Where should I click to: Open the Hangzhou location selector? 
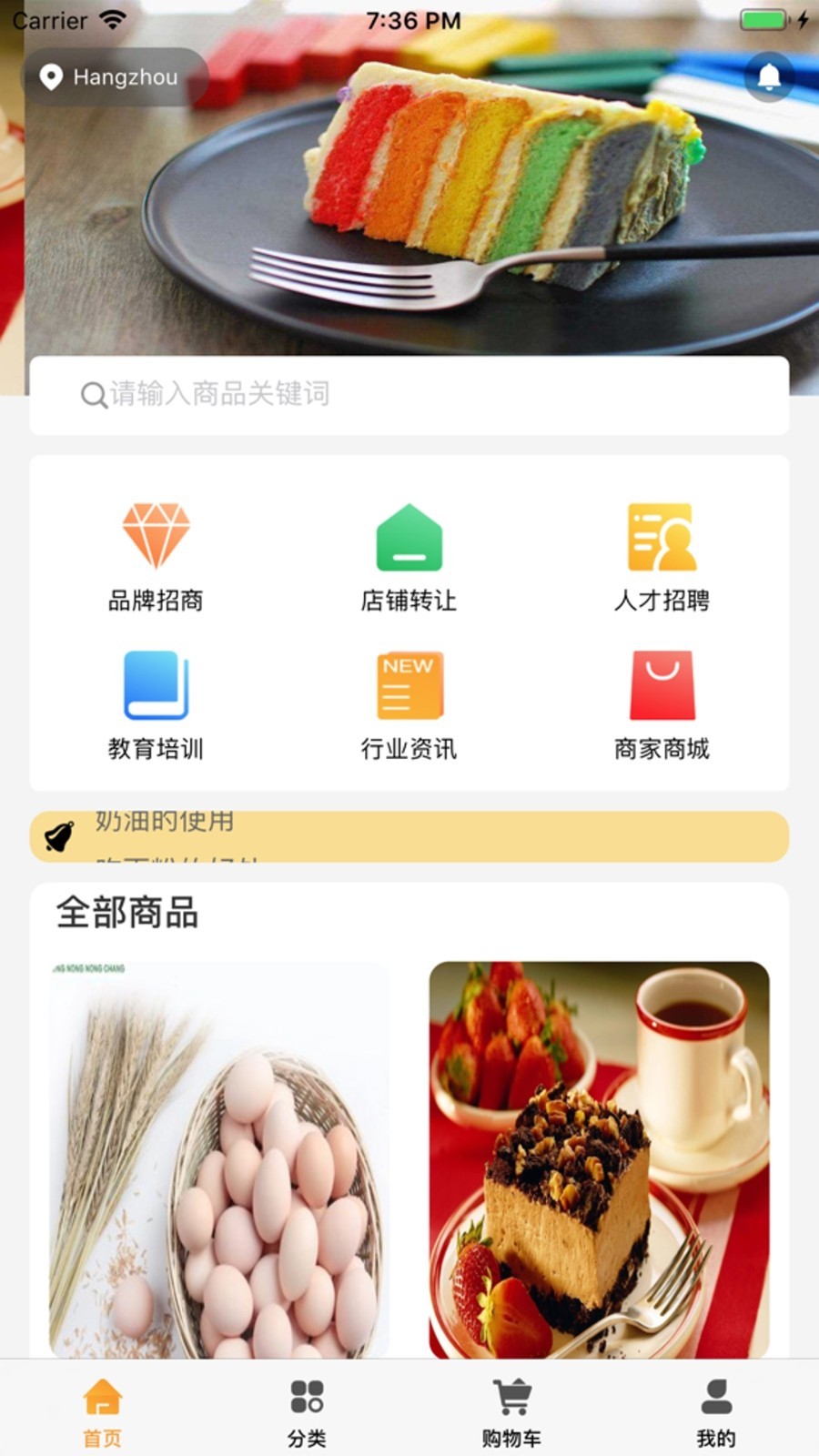point(116,77)
